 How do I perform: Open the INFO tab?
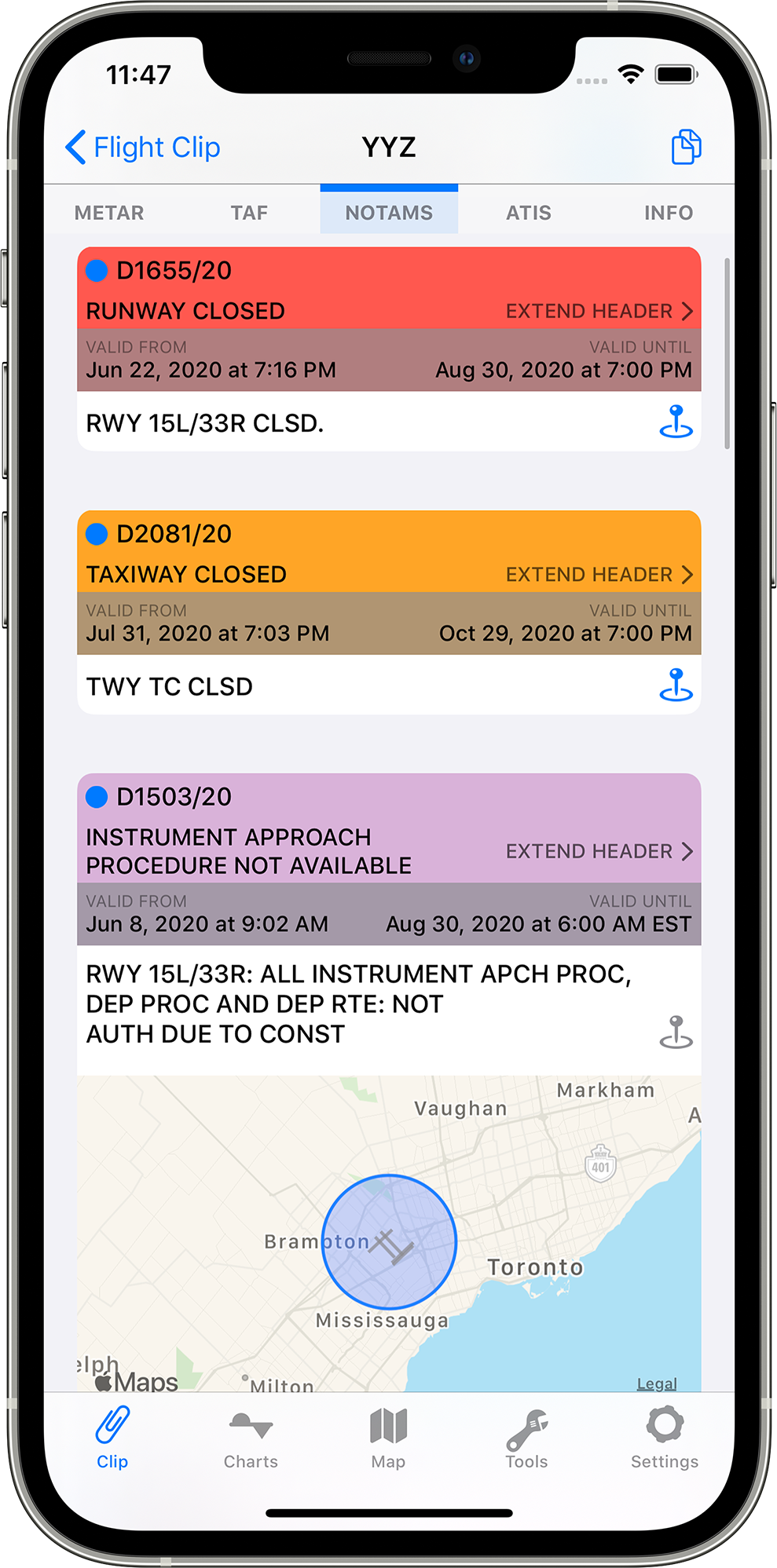pos(669,213)
